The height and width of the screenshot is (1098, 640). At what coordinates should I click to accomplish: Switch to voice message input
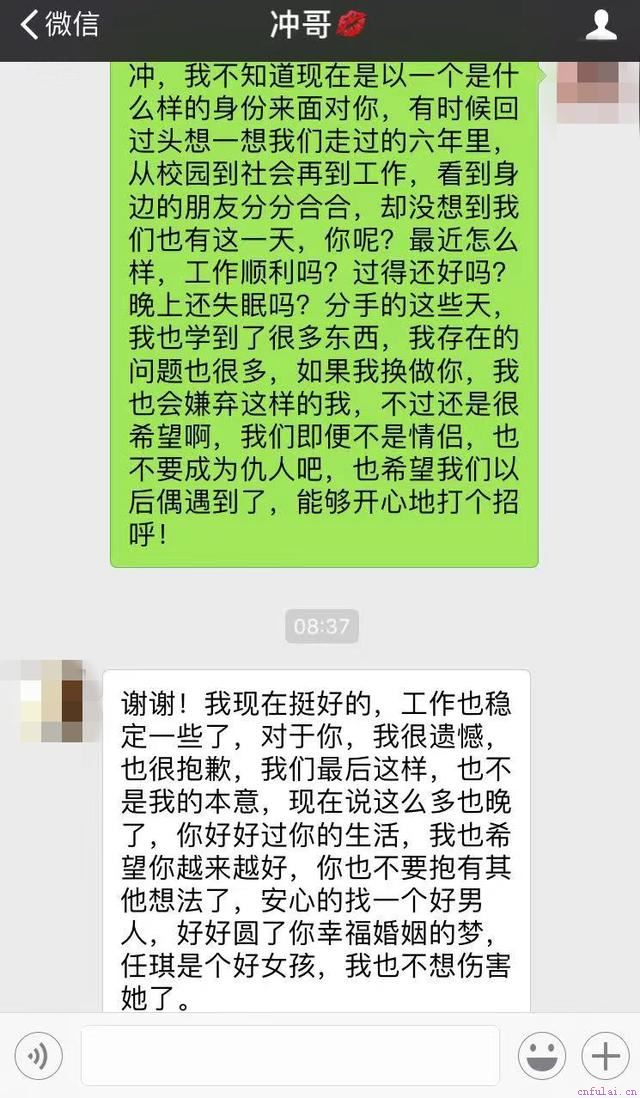(38, 1055)
